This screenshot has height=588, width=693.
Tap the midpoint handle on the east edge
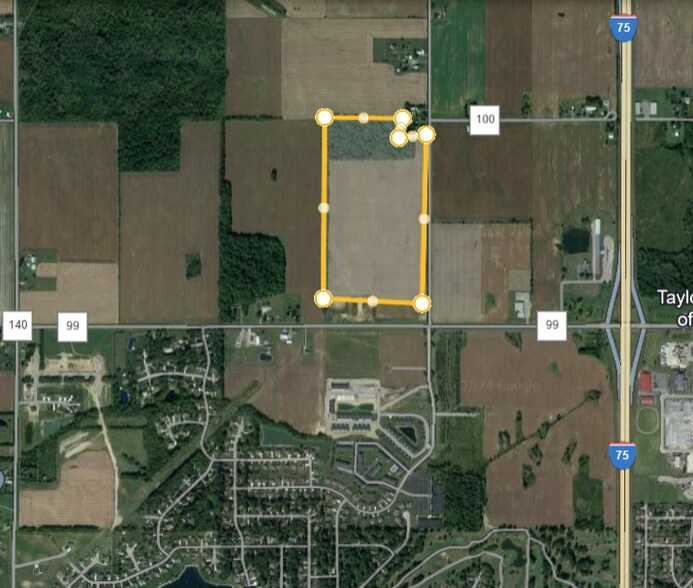(424, 219)
